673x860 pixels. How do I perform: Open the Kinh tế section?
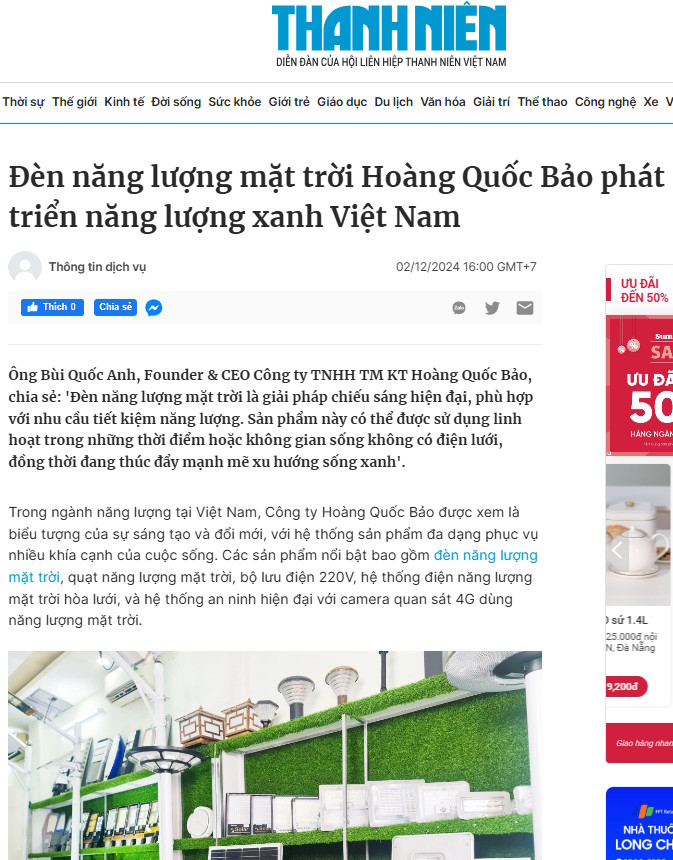(x=124, y=102)
